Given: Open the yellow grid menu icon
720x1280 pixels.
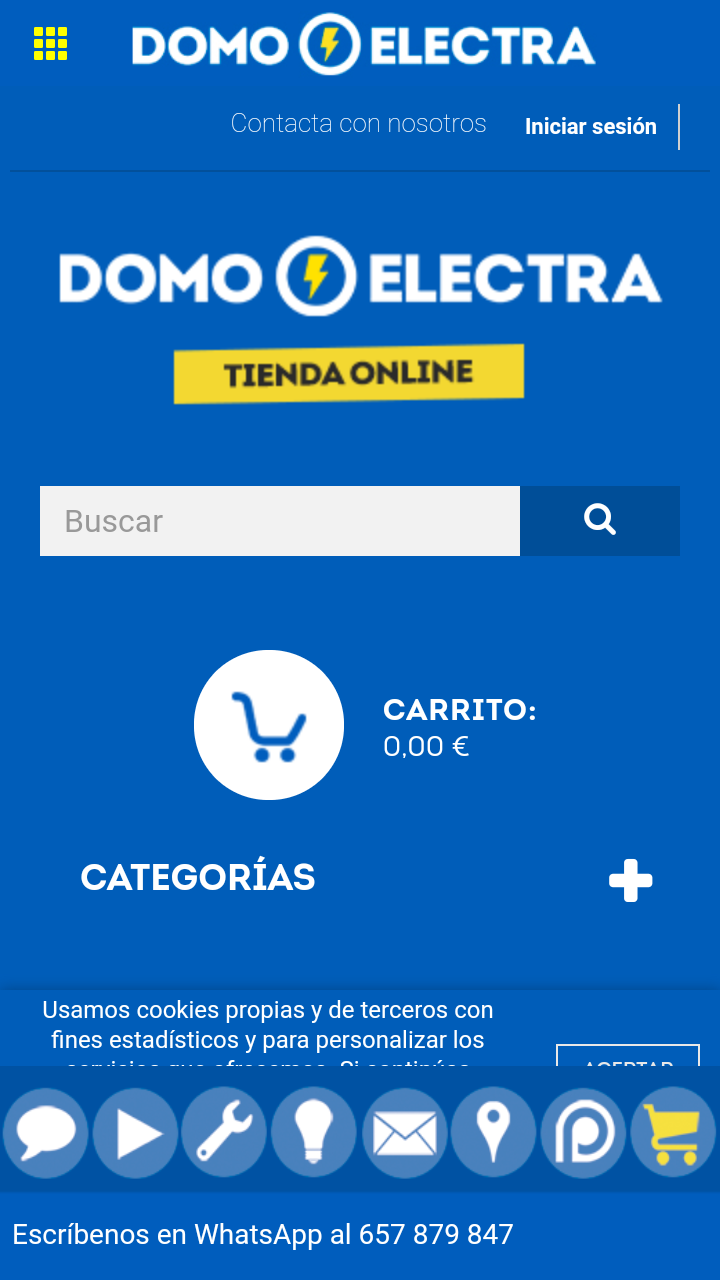Looking at the screenshot, I should (50, 44).
